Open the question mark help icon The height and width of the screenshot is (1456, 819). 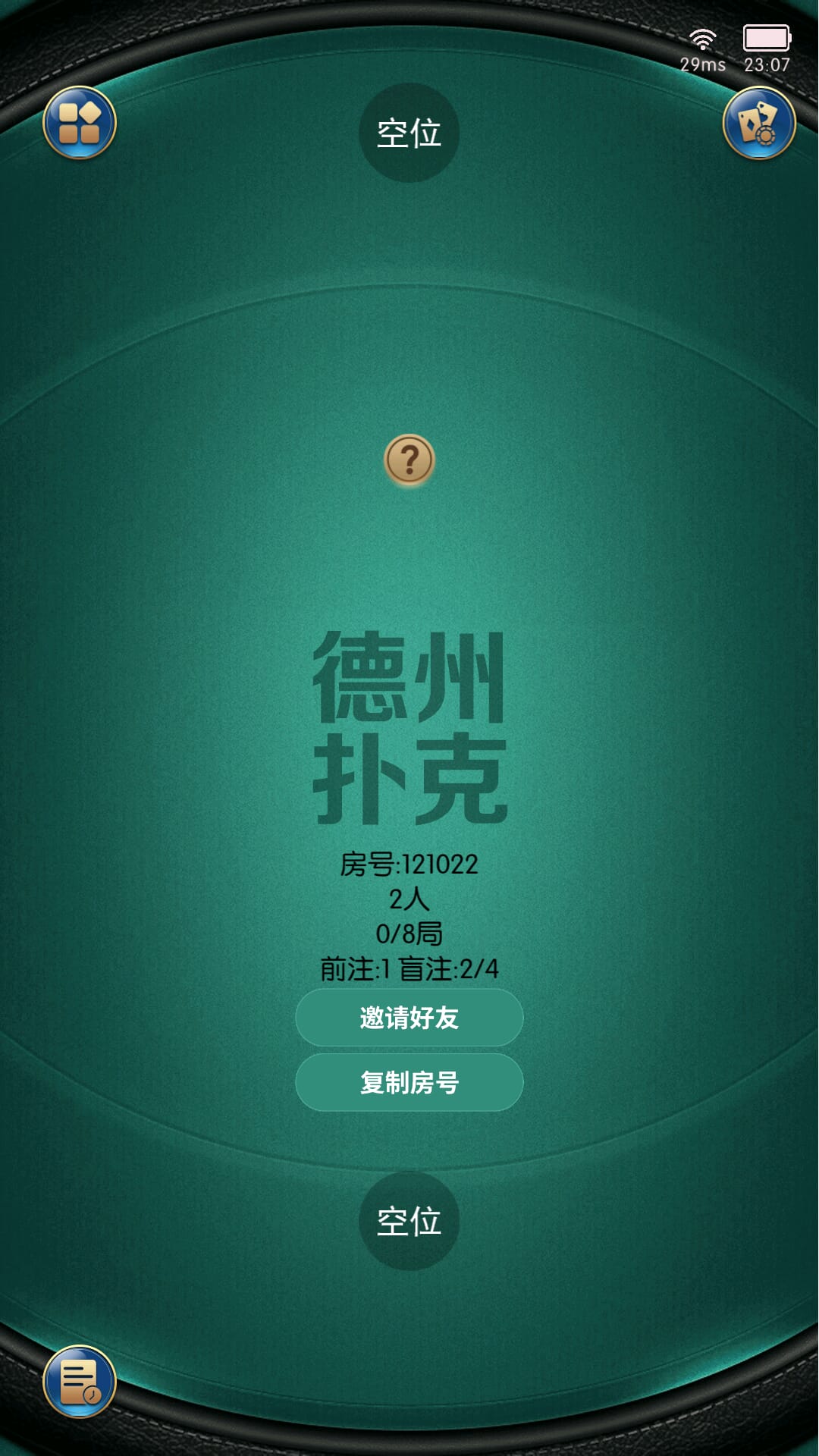pyautogui.click(x=409, y=460)
